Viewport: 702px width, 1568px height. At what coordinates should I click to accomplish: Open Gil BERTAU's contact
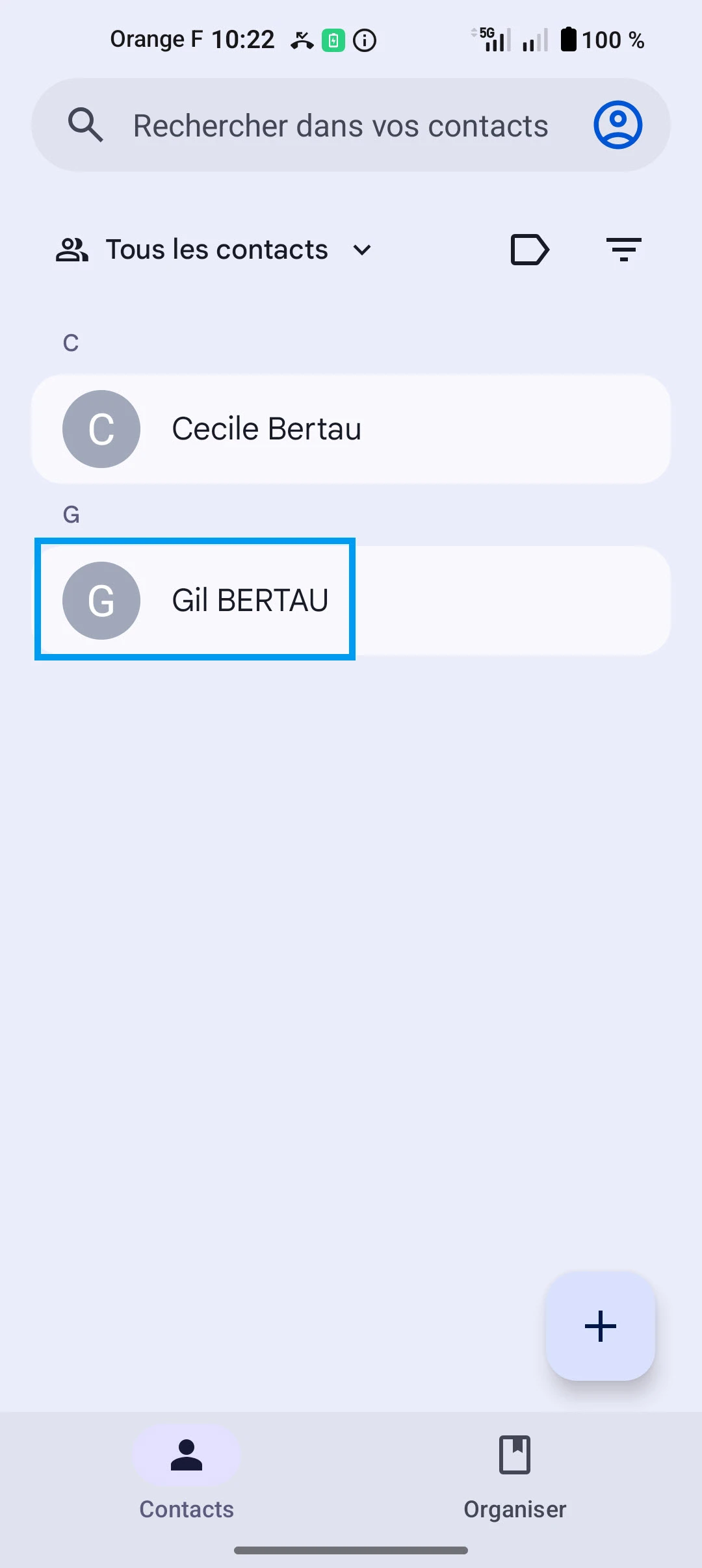click(x=351, y=600)
